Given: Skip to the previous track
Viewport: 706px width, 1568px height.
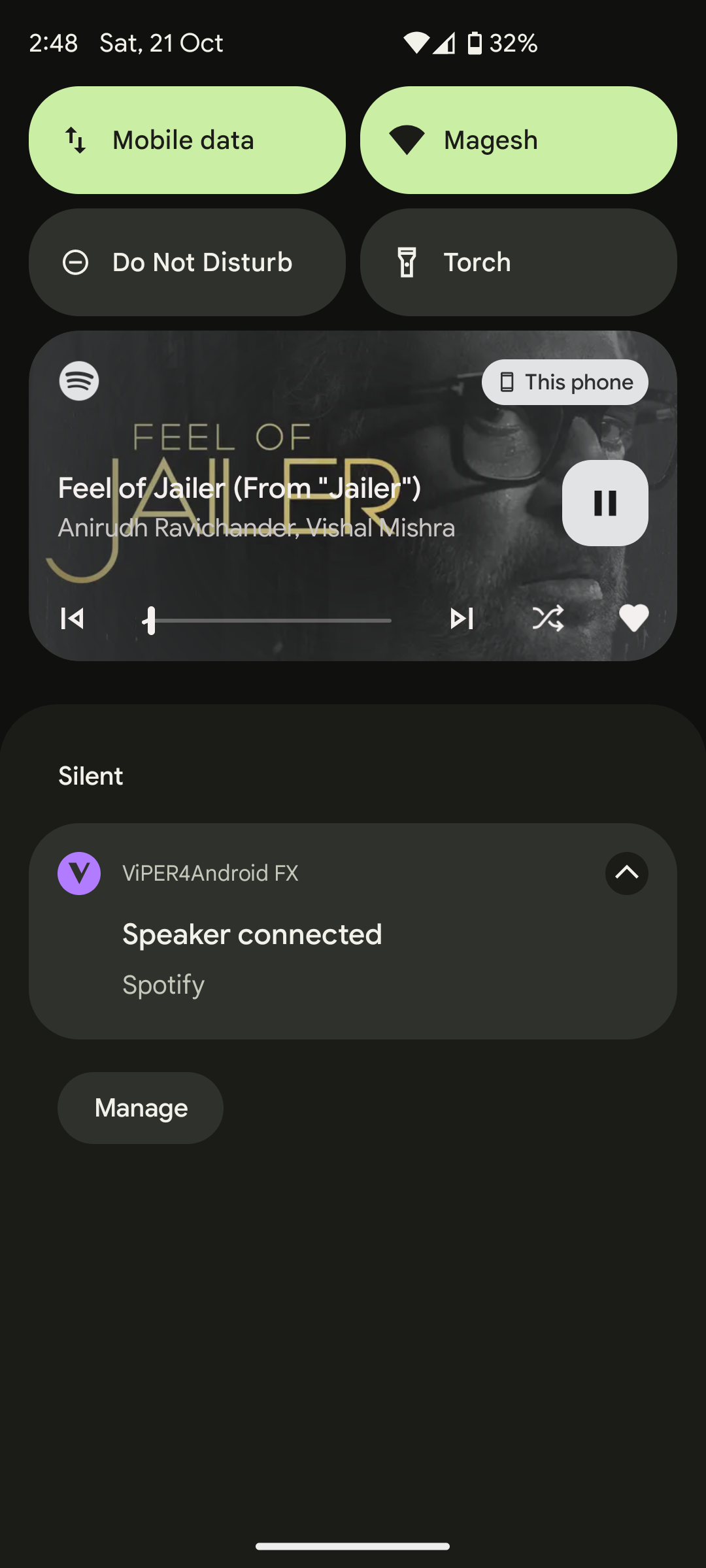Looking at the screenshot, I should (72, 618).
